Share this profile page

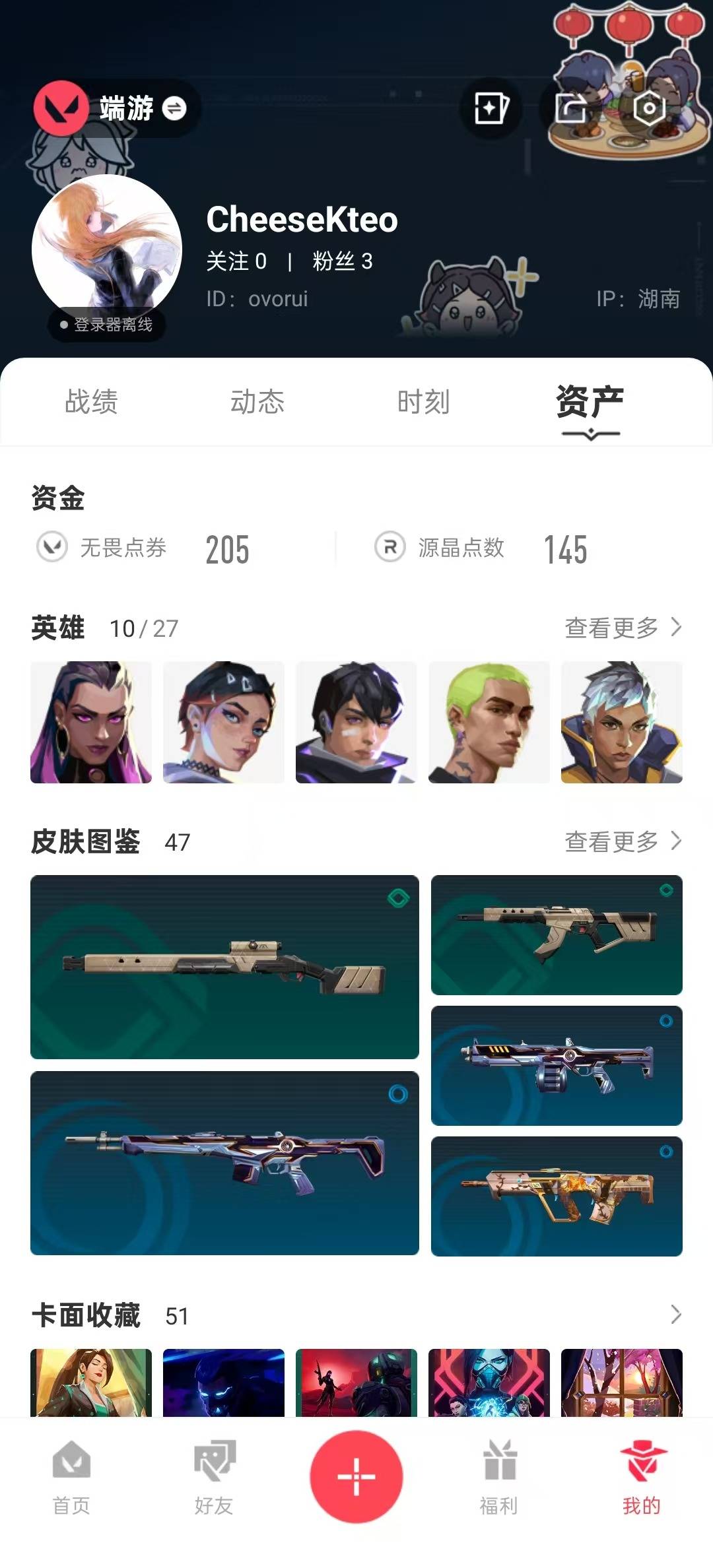tap(570, 108)
